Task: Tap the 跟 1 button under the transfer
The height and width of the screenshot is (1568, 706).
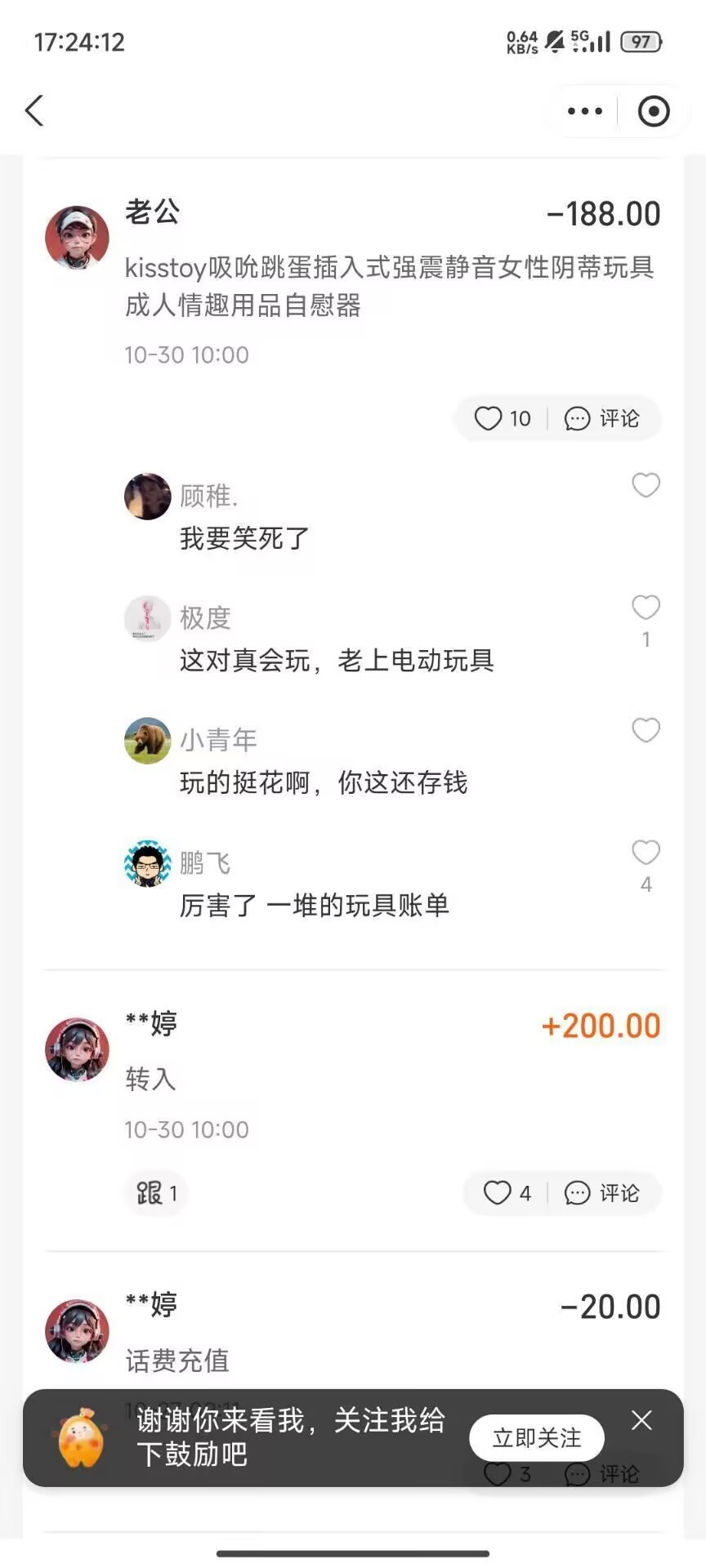Action: 156,1193
